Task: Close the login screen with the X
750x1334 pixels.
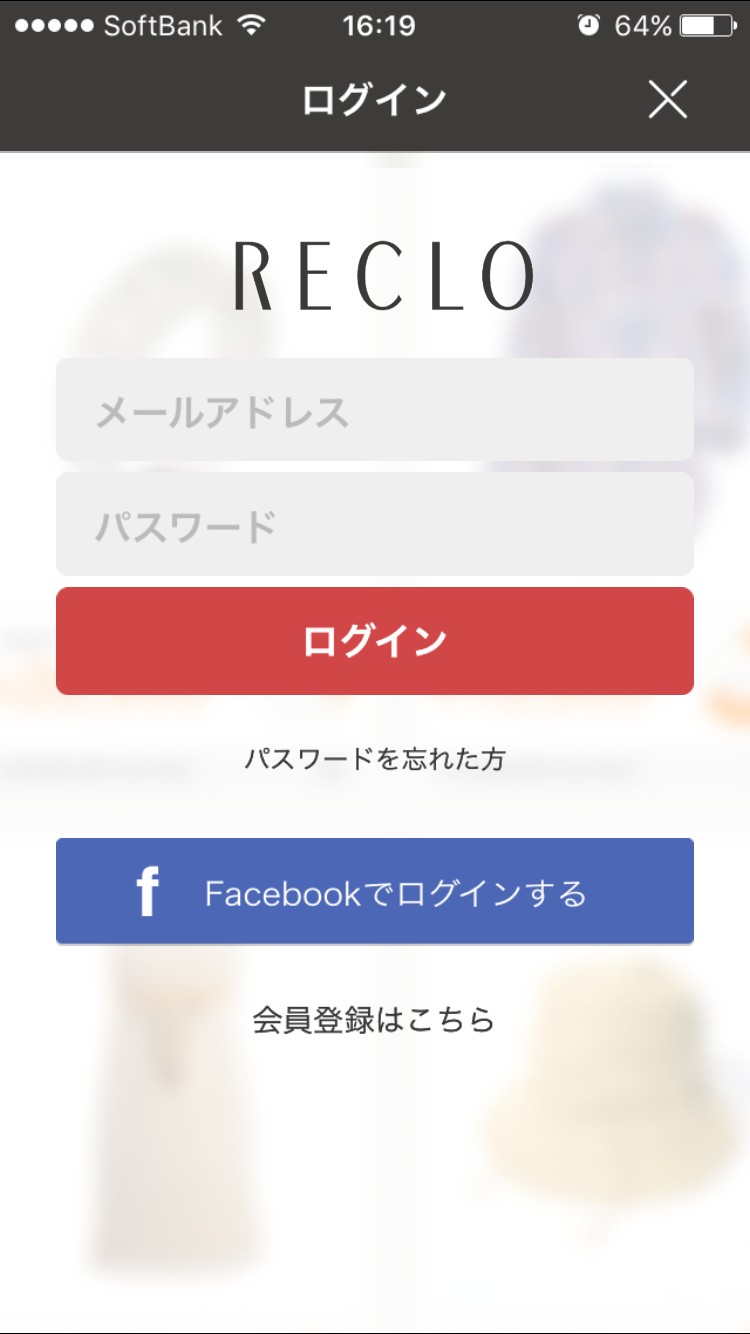Action: [667, 99]
